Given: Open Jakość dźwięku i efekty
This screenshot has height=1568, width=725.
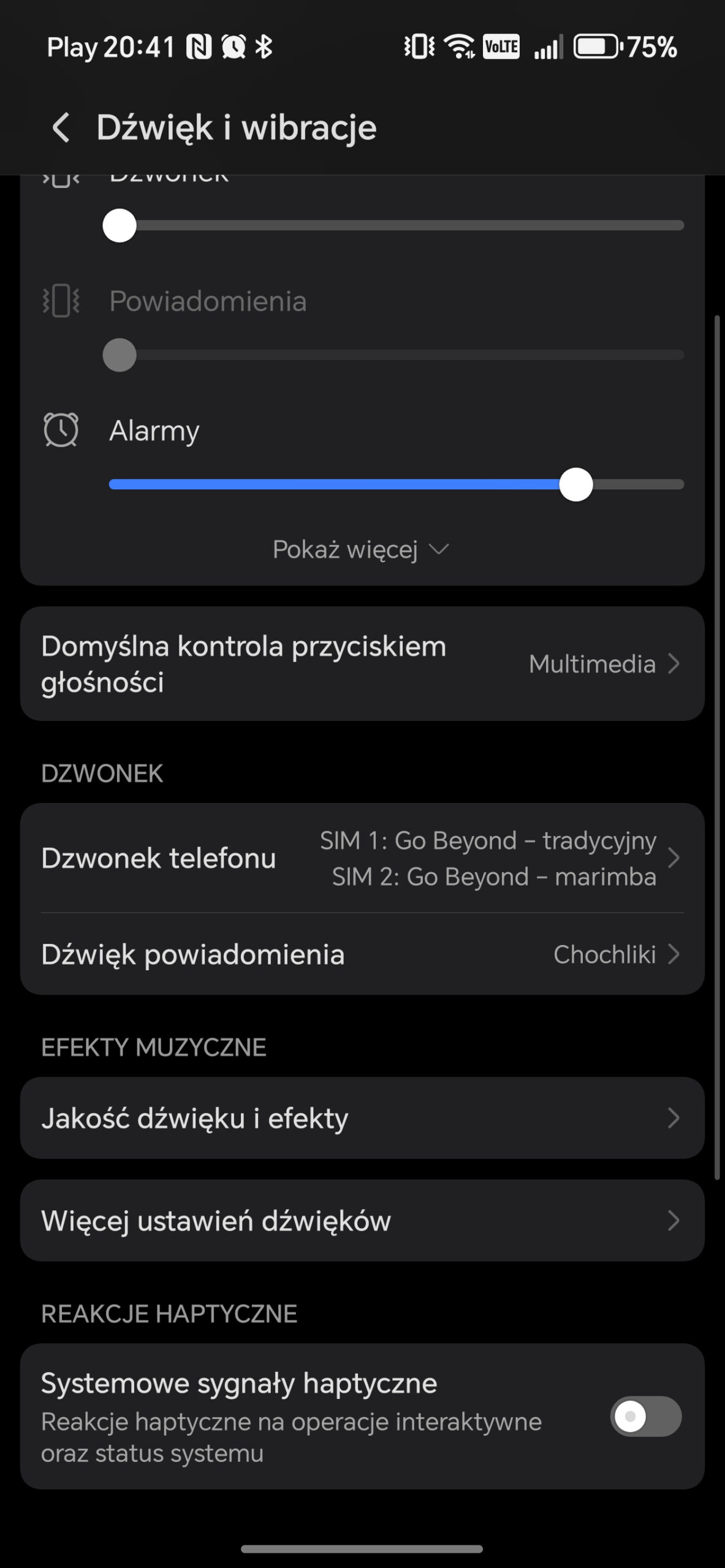Looking at the screenshot, I should tap(362, 1118).
